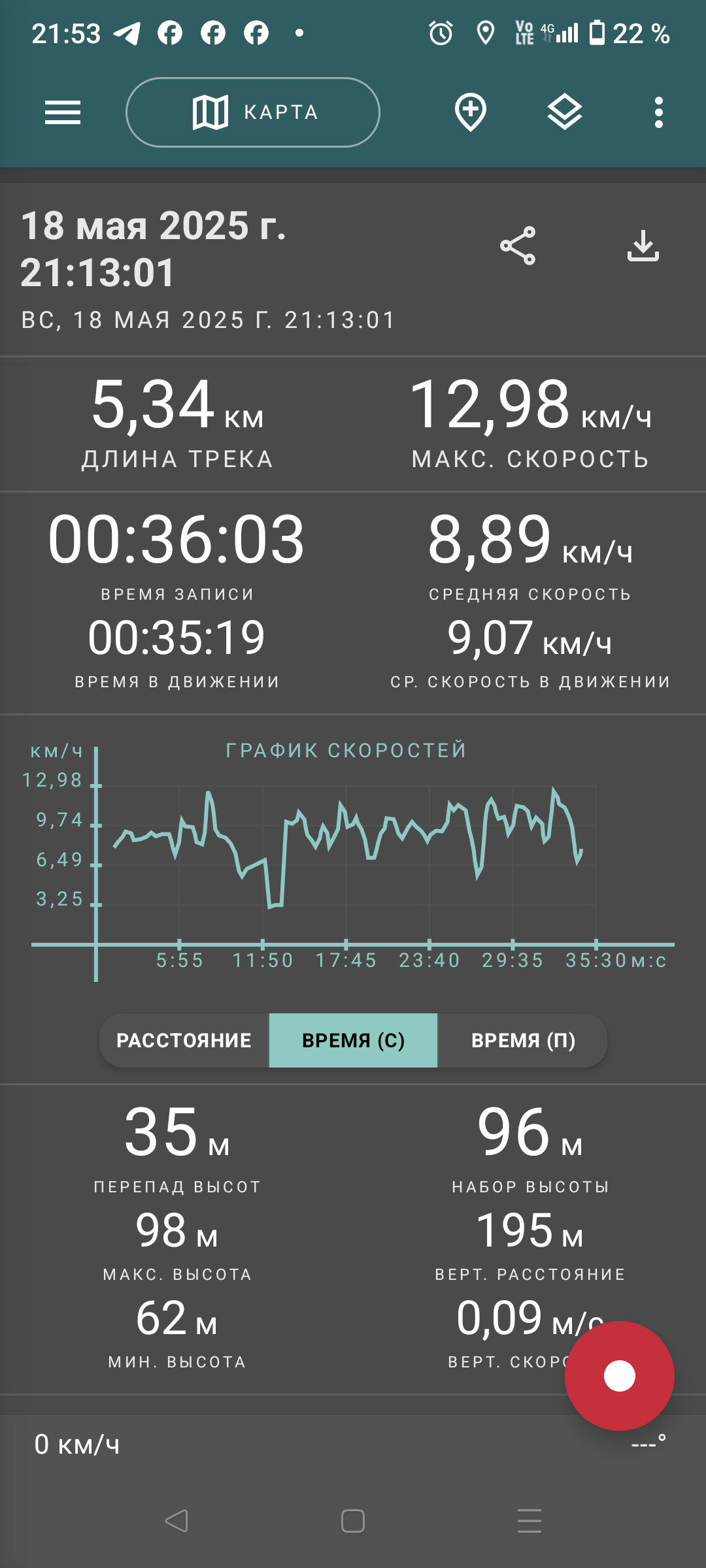Switch to the Карта map view
The image size is (706, 1568).
[253, 112]
